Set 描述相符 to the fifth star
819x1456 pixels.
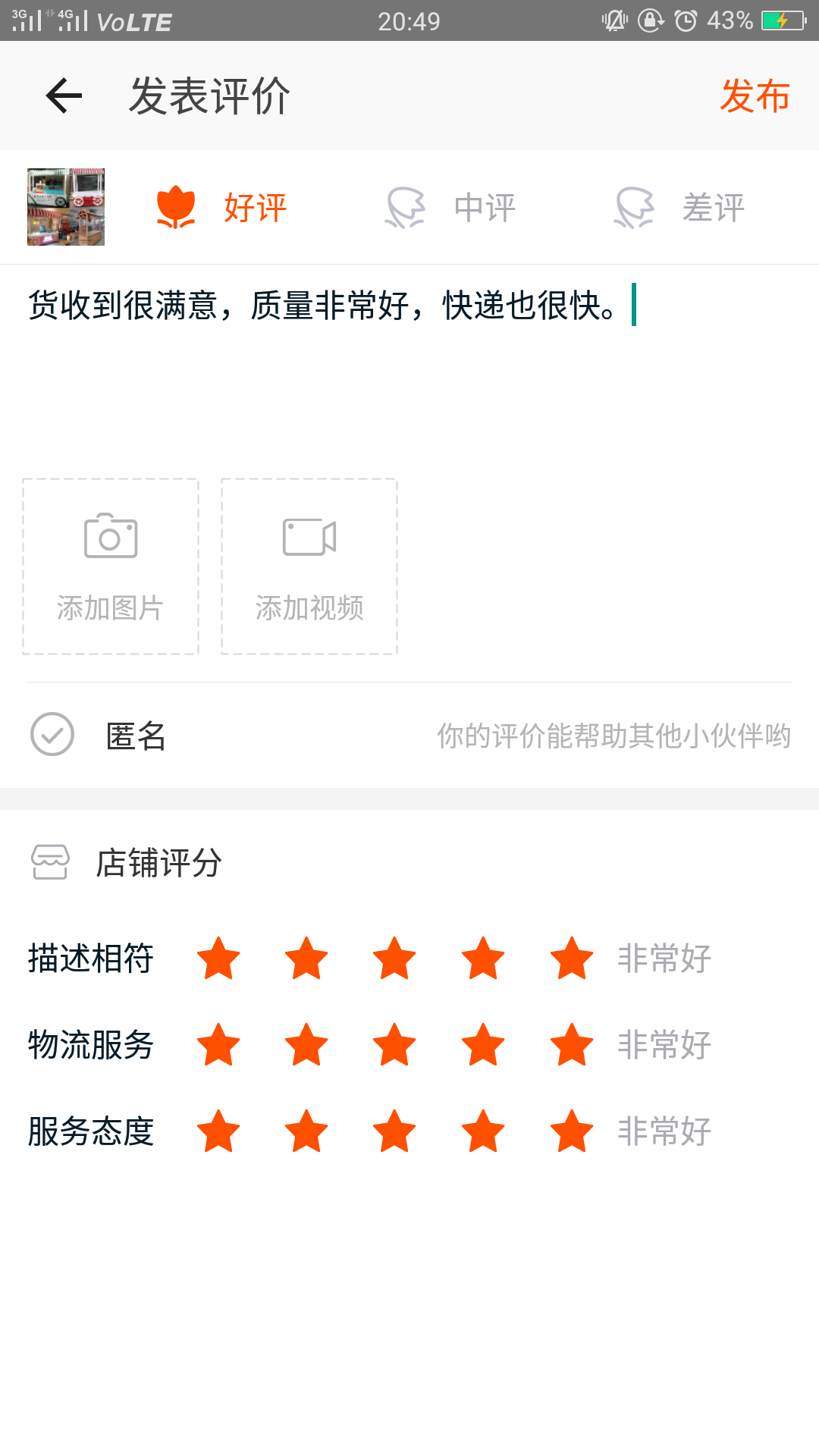572,959
